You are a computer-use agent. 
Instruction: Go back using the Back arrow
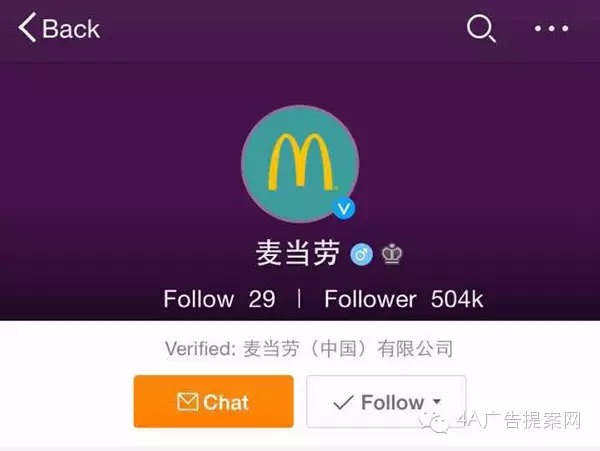[x=60, y=28]
